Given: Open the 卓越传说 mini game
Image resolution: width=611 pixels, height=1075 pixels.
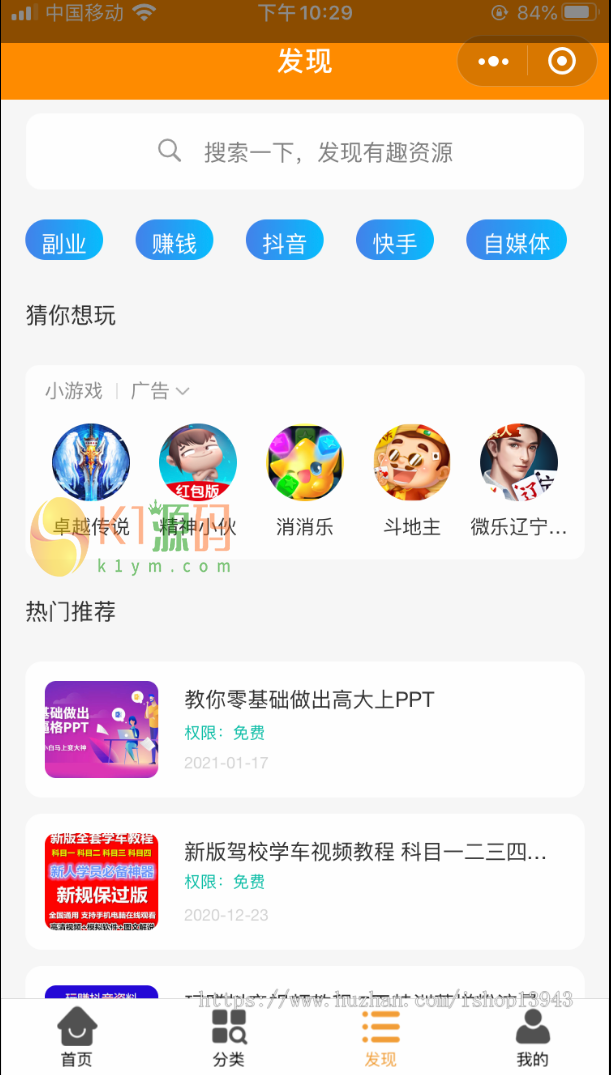Looking at the screenshot, I should tap(91, 462).
